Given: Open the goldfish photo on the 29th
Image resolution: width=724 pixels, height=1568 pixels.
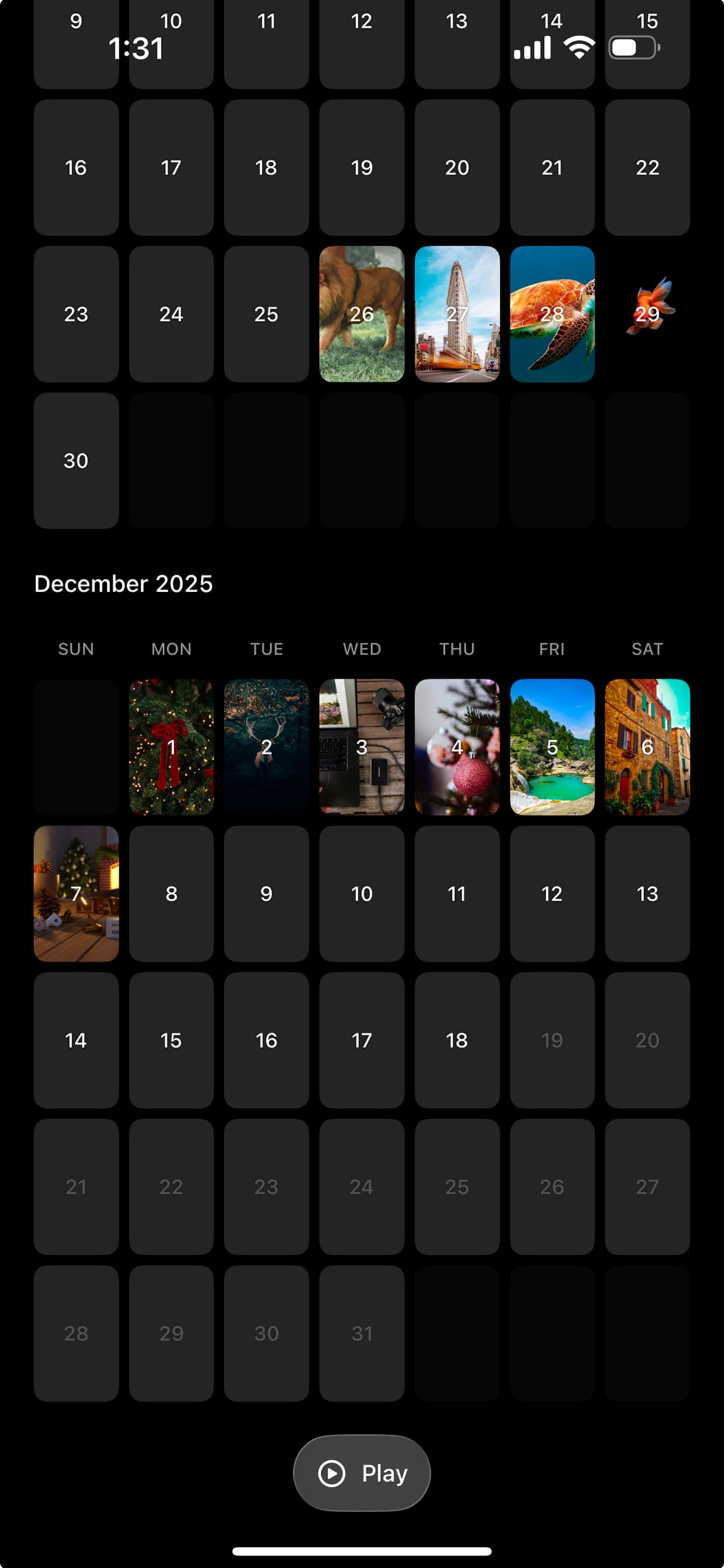Looking at the screenshot, I should tap(646, 314).
